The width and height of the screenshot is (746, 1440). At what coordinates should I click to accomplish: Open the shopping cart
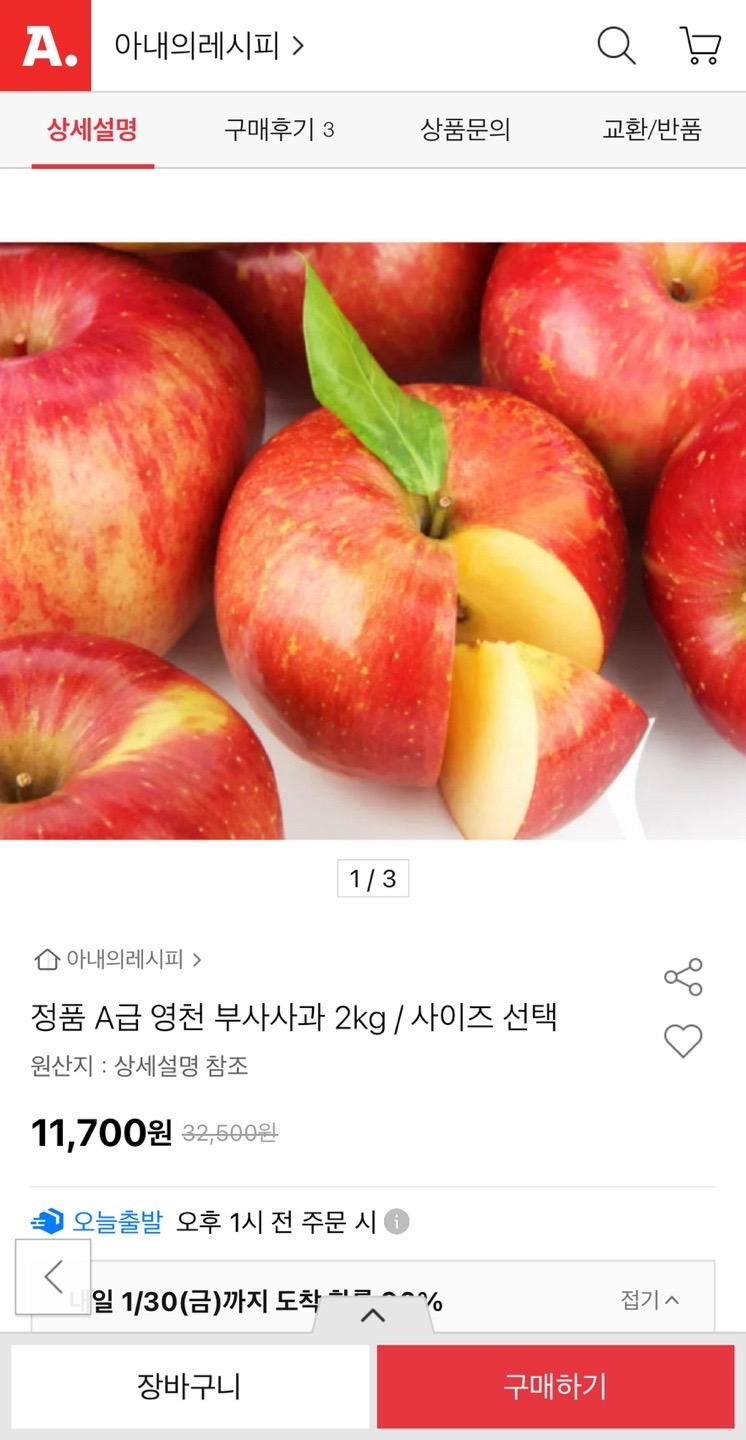[x=700, y=46]
